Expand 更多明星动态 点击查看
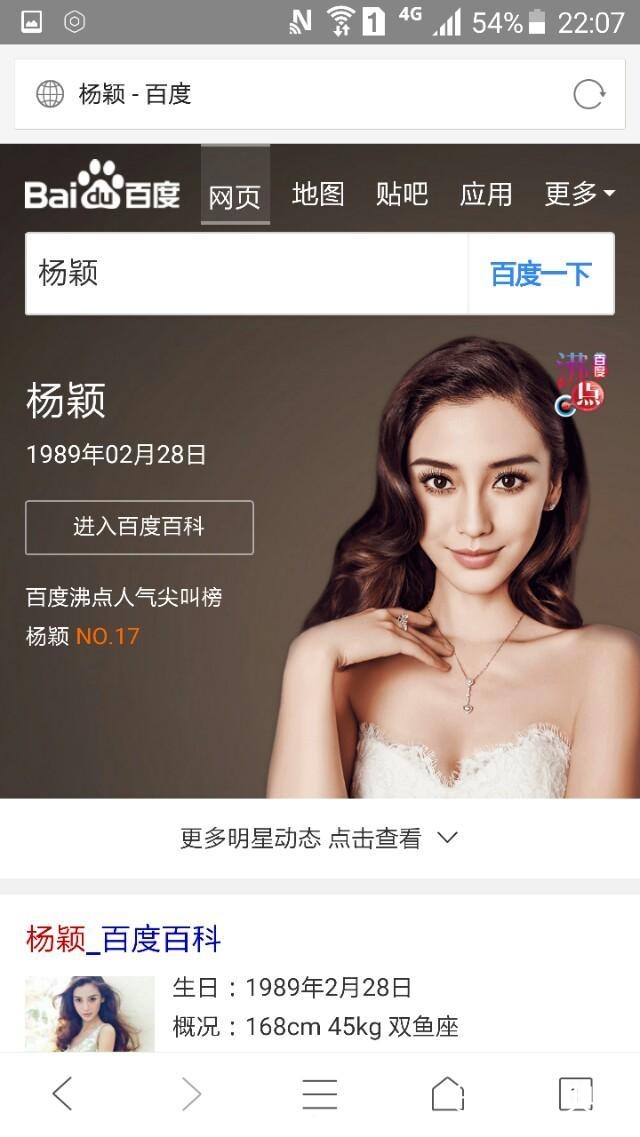 click(x=319, y=838)
